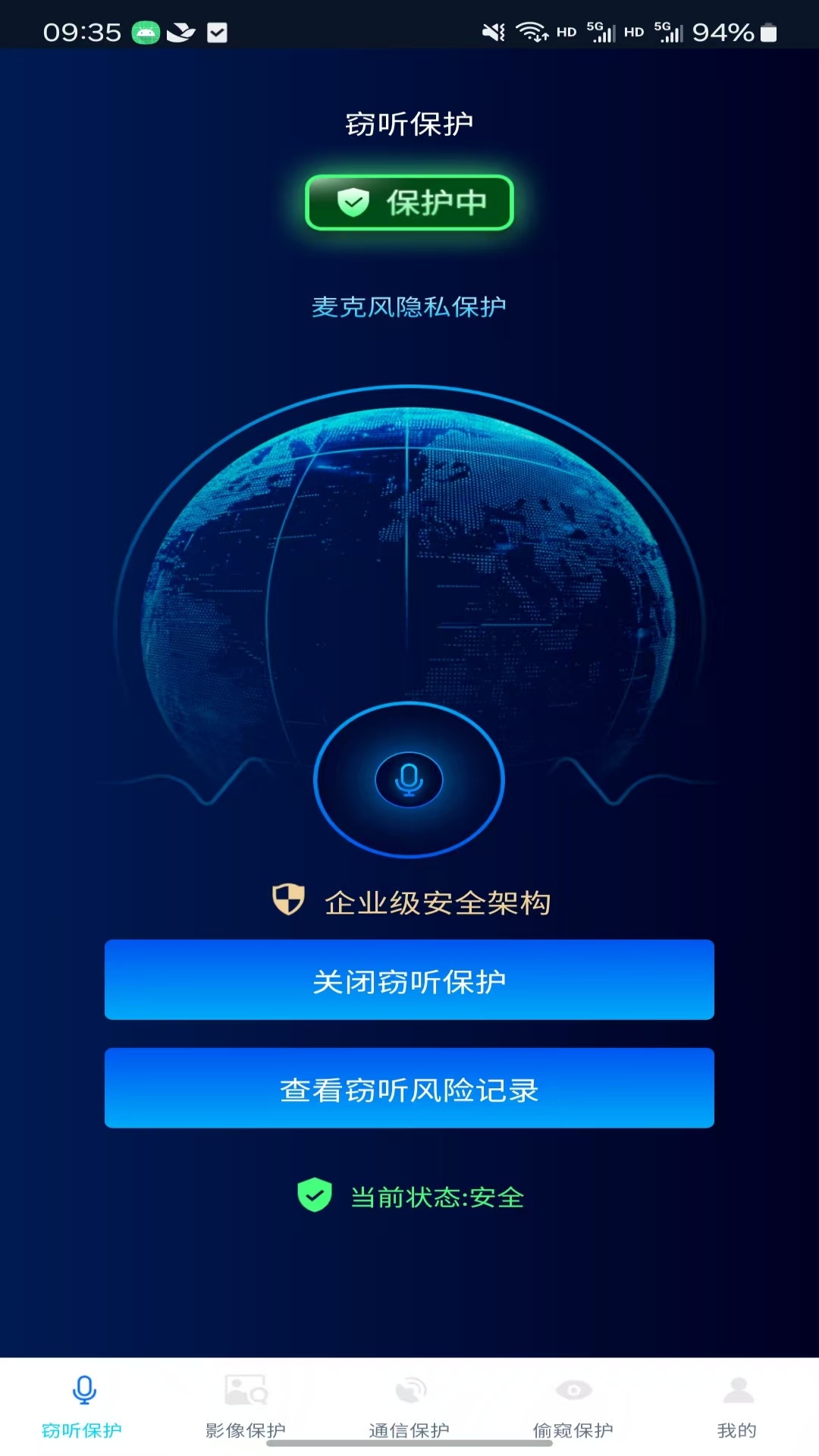Tap 关闭窃听保护 button

point(409,980)
